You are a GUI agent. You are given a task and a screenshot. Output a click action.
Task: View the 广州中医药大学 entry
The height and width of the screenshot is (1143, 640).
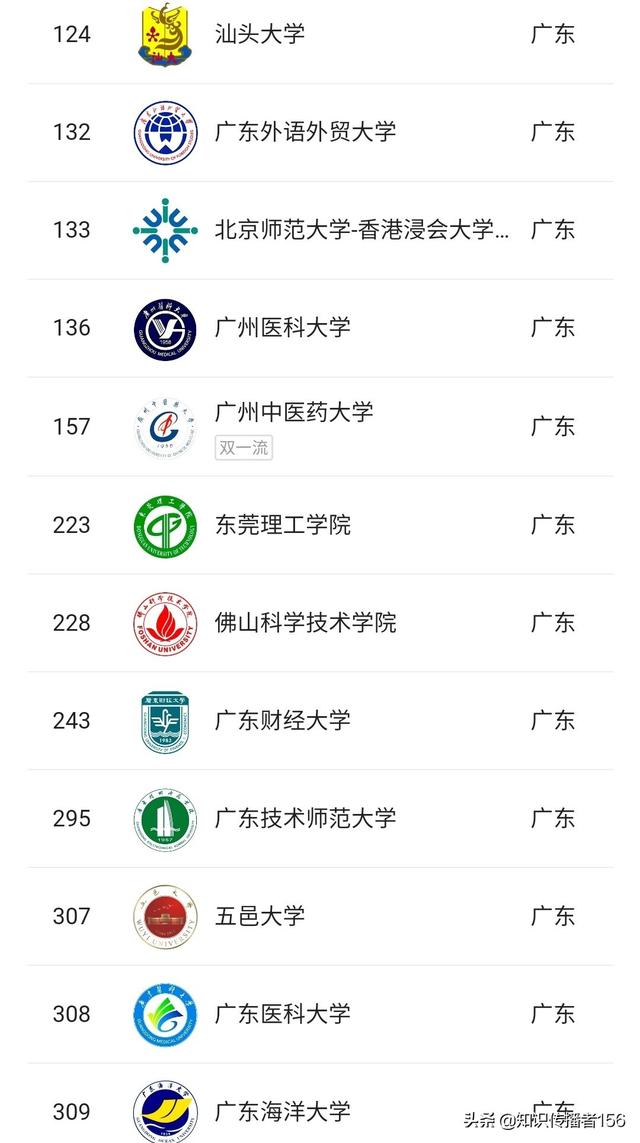[x=320, y=426]
